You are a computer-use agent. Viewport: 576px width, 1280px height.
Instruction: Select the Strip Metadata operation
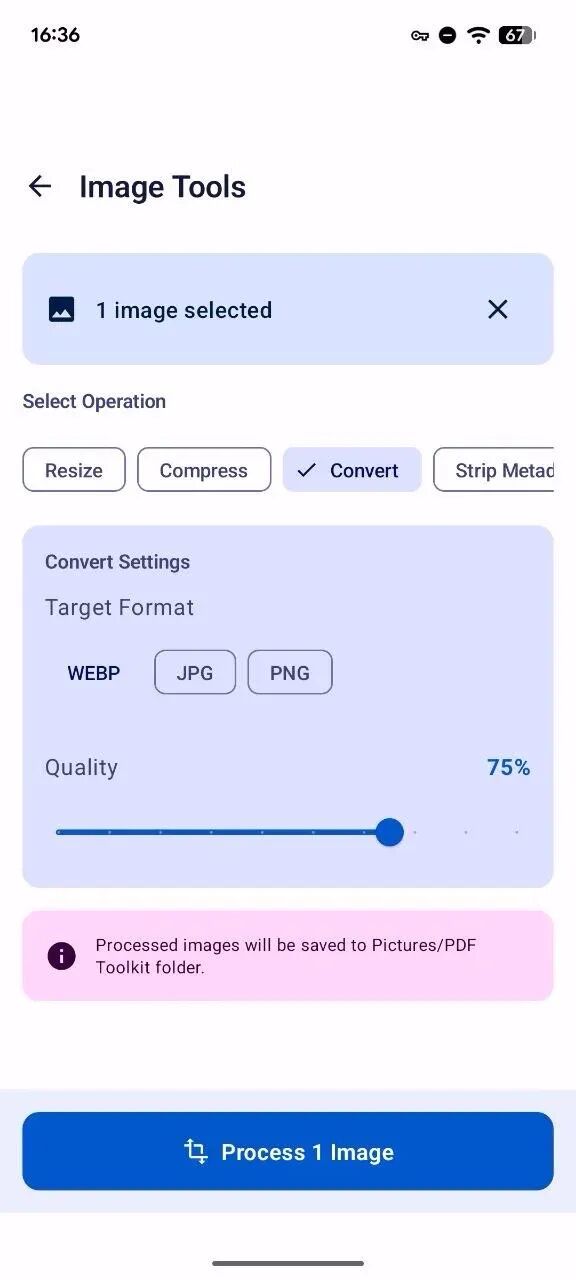(x=493, y=470)
